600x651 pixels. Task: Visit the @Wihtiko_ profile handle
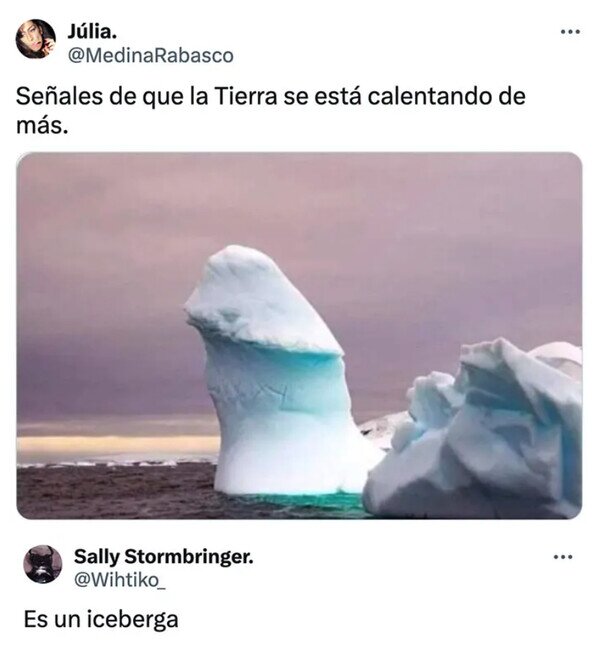[x=120, y=580]
